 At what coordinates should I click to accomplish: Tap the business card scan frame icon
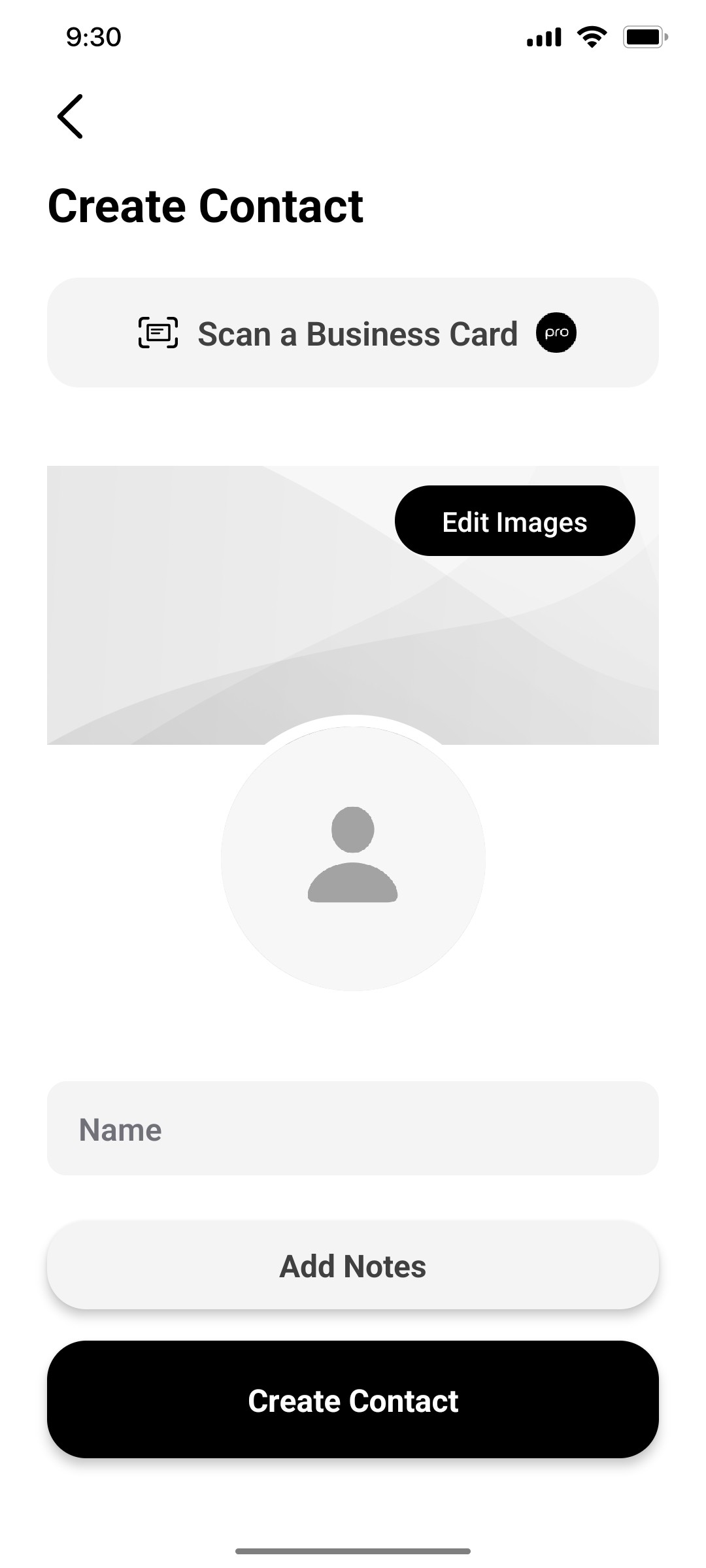tap(157, 333)
